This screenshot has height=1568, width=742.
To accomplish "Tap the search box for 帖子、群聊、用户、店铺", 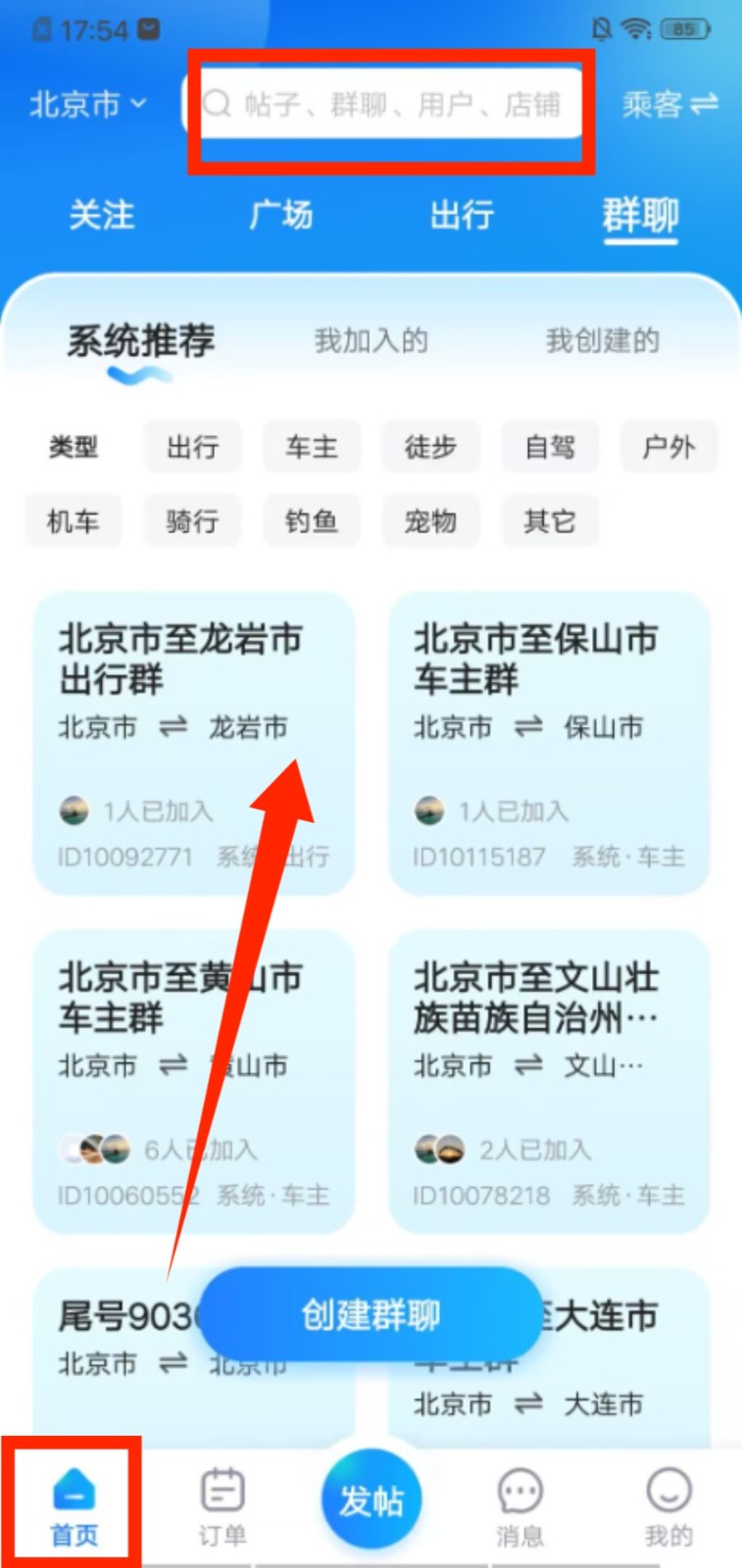I will [392, 104].
